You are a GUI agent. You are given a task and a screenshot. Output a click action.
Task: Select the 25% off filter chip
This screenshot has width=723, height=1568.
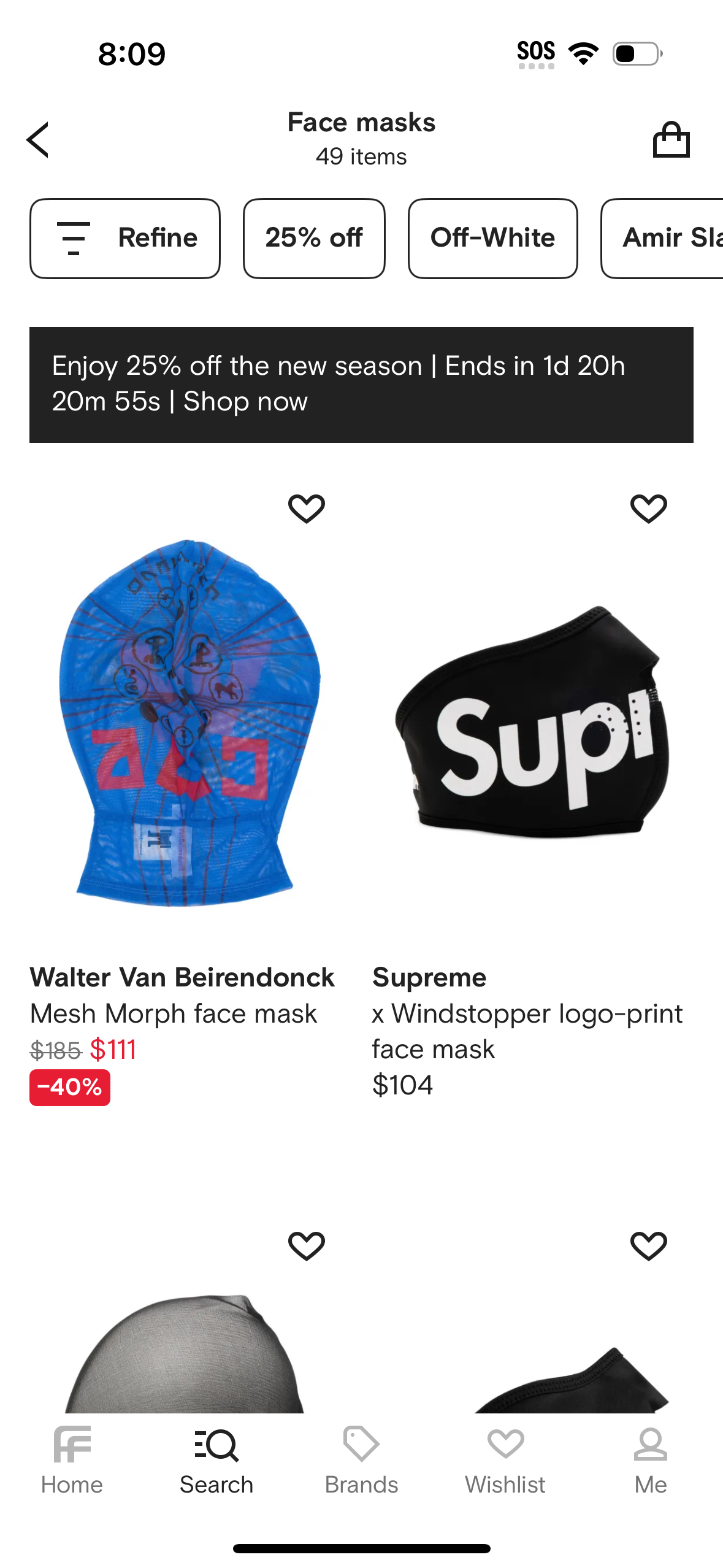pos(314,238)
